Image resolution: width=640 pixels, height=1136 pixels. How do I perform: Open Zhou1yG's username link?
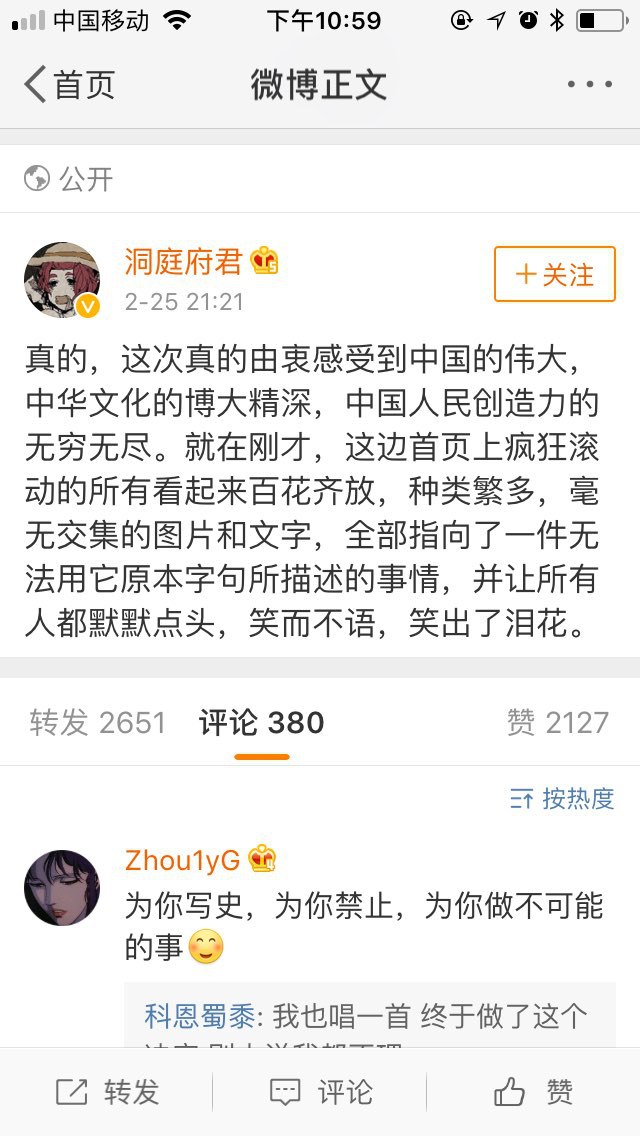click(182, 859)
